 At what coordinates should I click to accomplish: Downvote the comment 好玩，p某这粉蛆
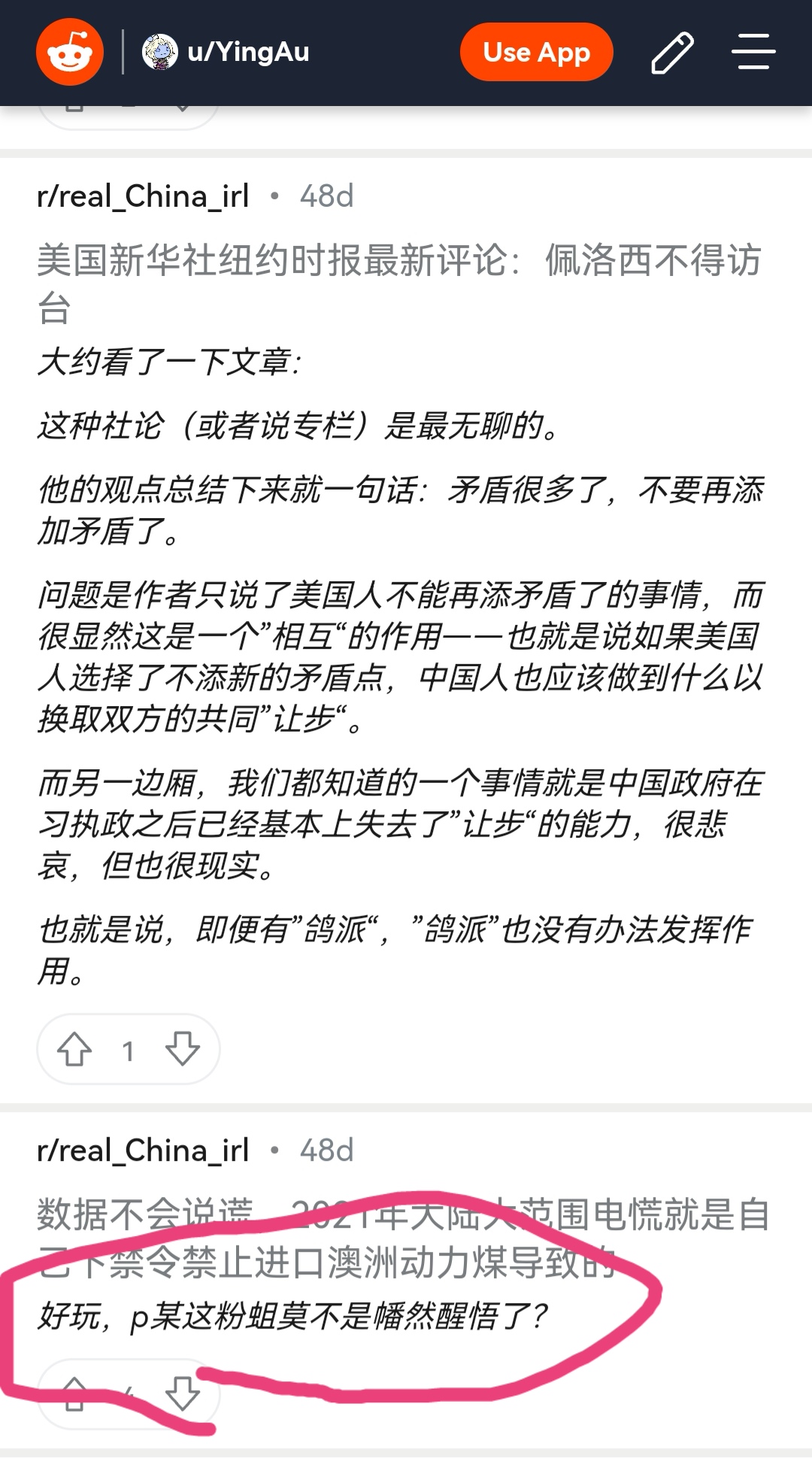[x=182, y=1393]
